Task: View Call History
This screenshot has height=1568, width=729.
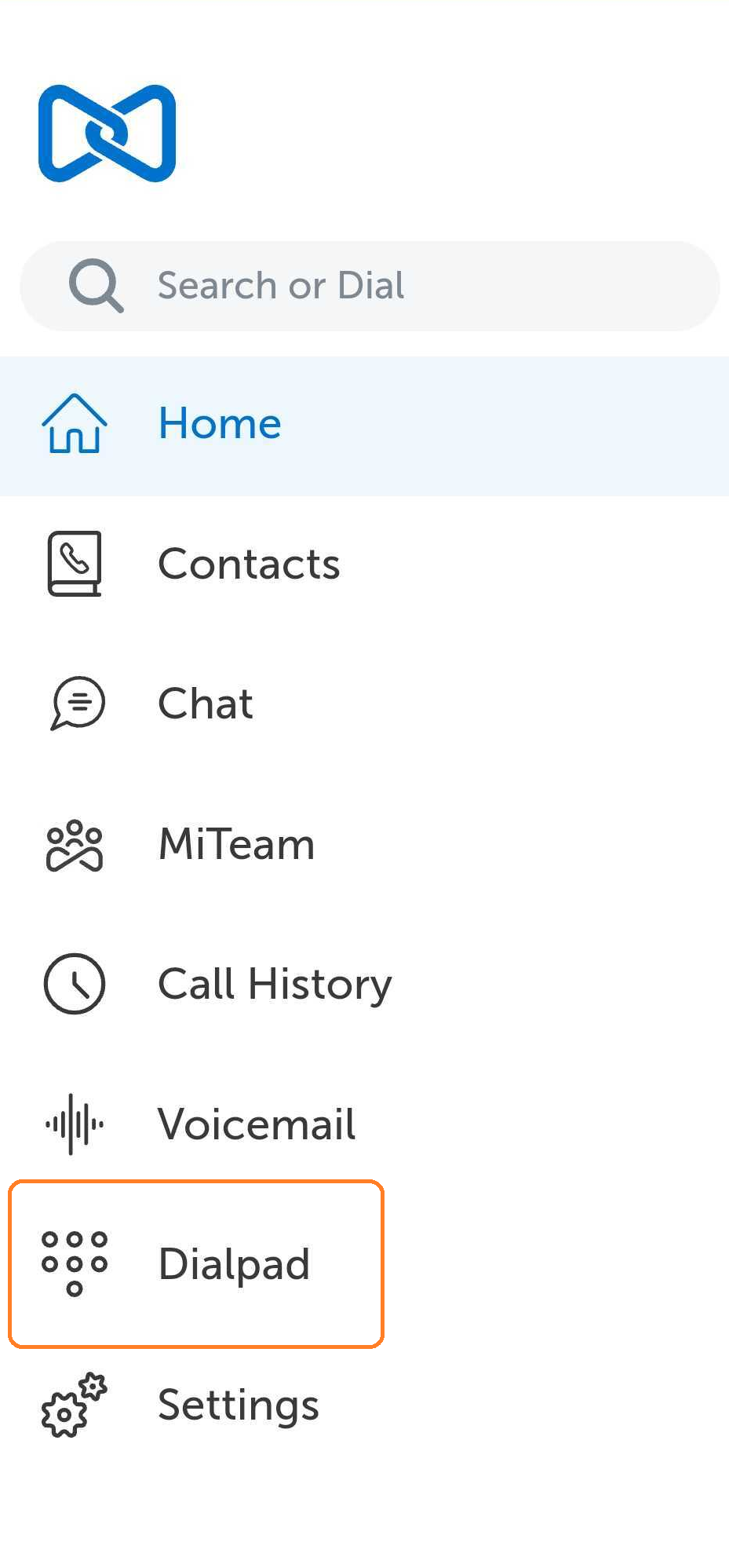Action: pyautogui.click(x=364, y=984)
